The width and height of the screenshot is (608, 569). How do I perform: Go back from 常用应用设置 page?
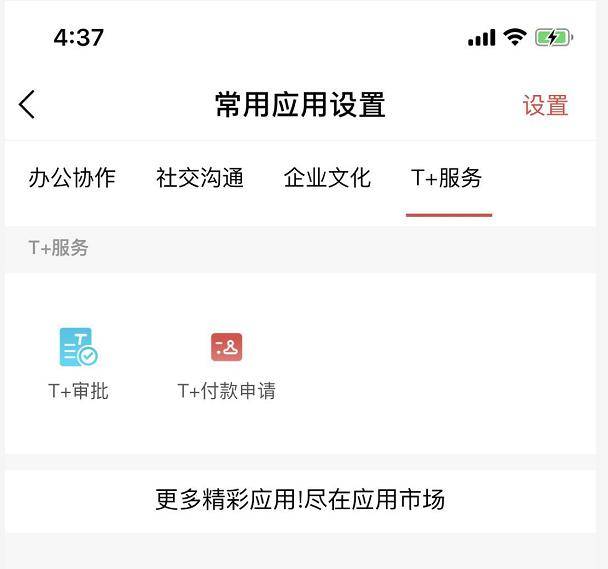[28, 104]
